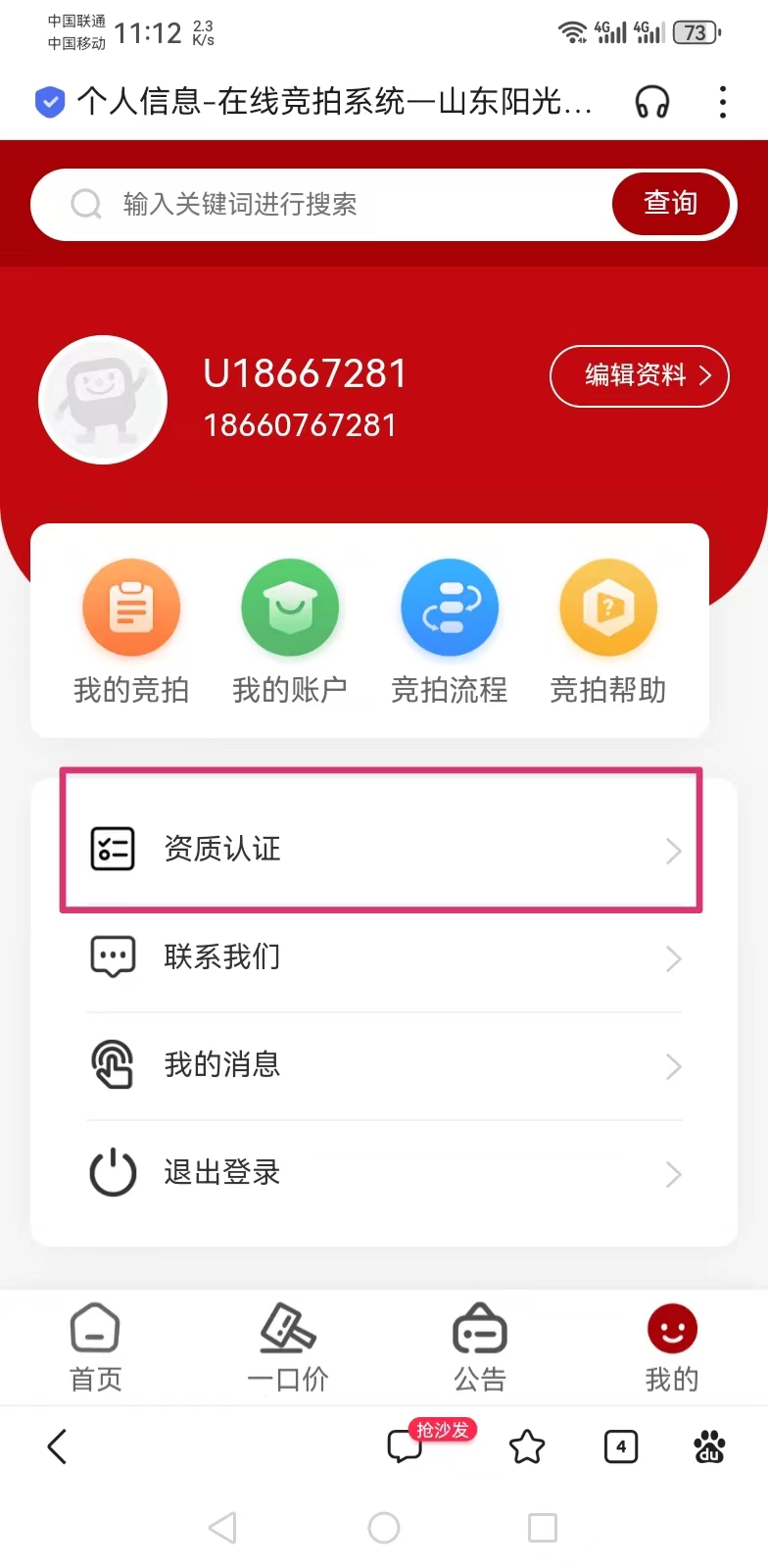The height and width of the screenshot is (1568, 768).
Task: Switch to the 首页 tab
Action: [x=96, y=1347]
